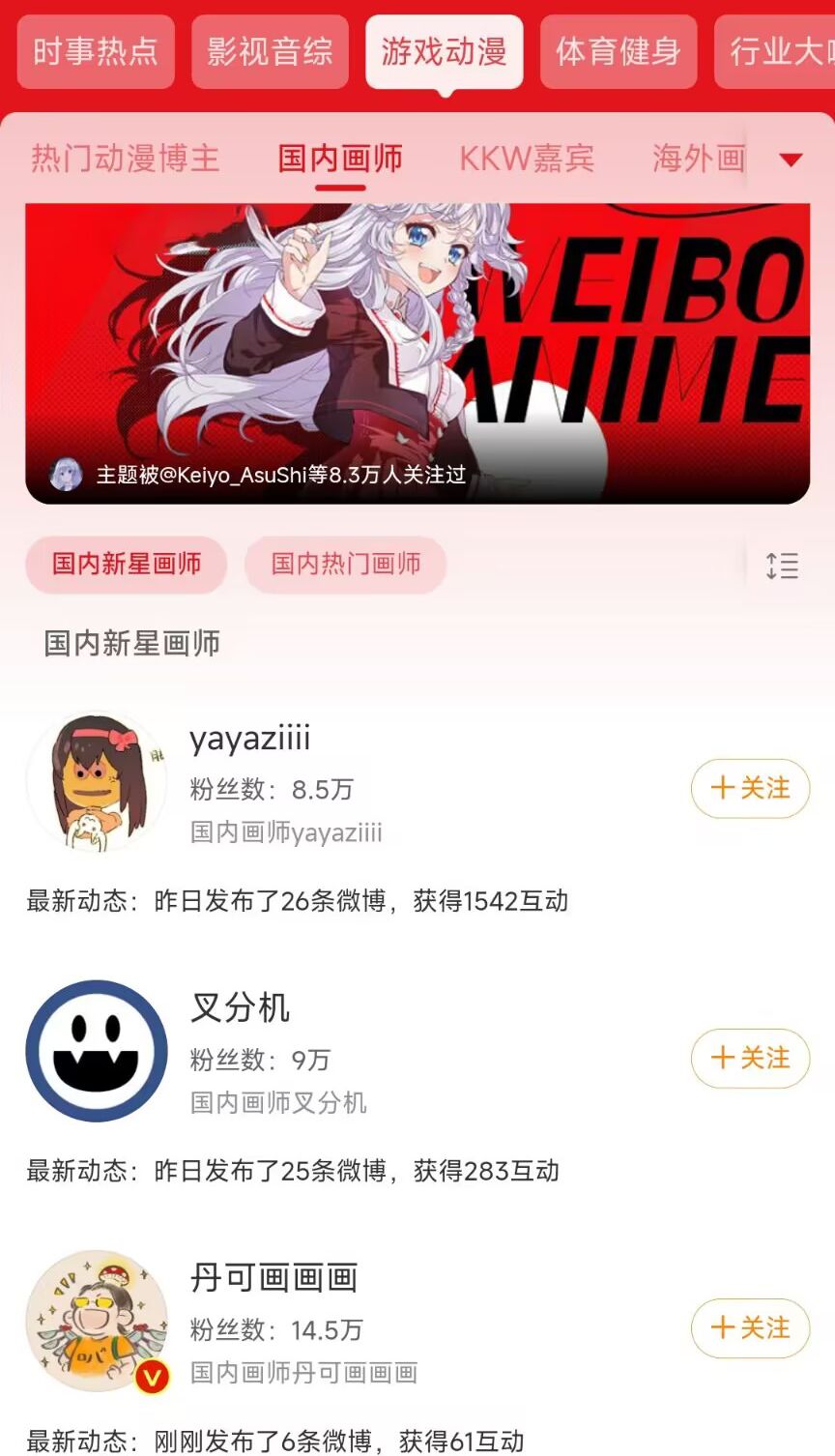835x1456 pixels.
Task: Open the 影视音综 tab
Action: (x=270, y=53)
